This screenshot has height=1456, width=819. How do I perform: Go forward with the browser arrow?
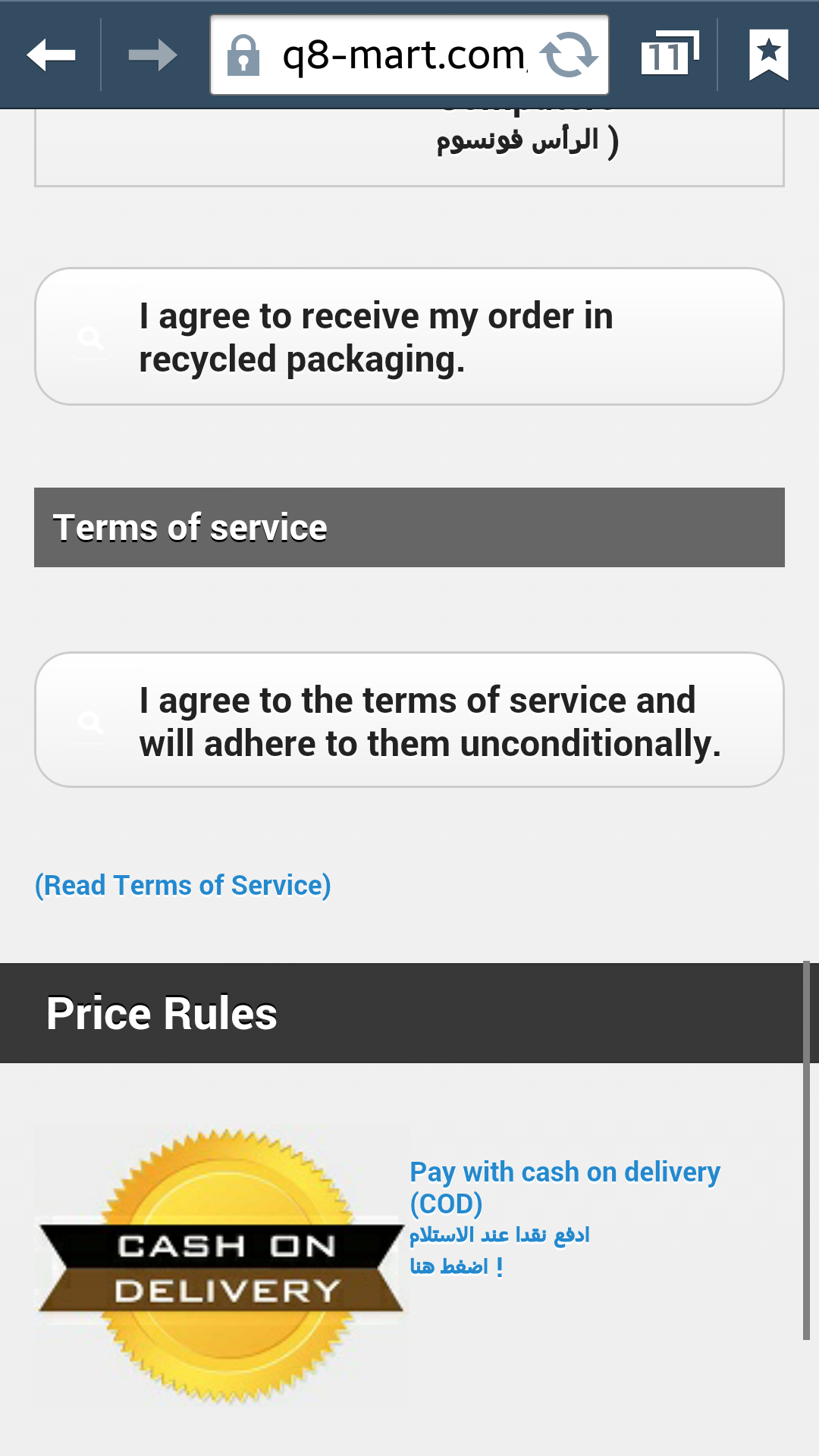pyautogui.click(x=152, y=55)
